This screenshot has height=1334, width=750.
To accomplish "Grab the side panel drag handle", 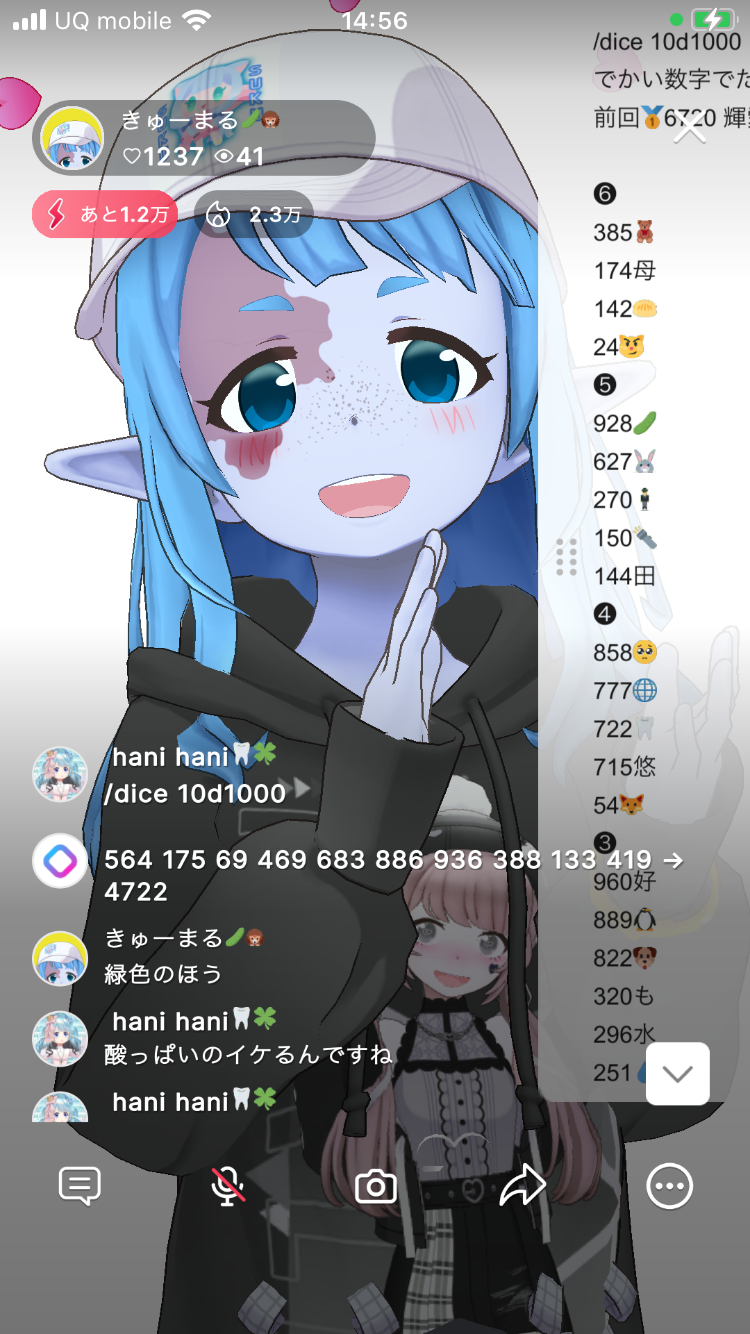I will click(567, 557).
